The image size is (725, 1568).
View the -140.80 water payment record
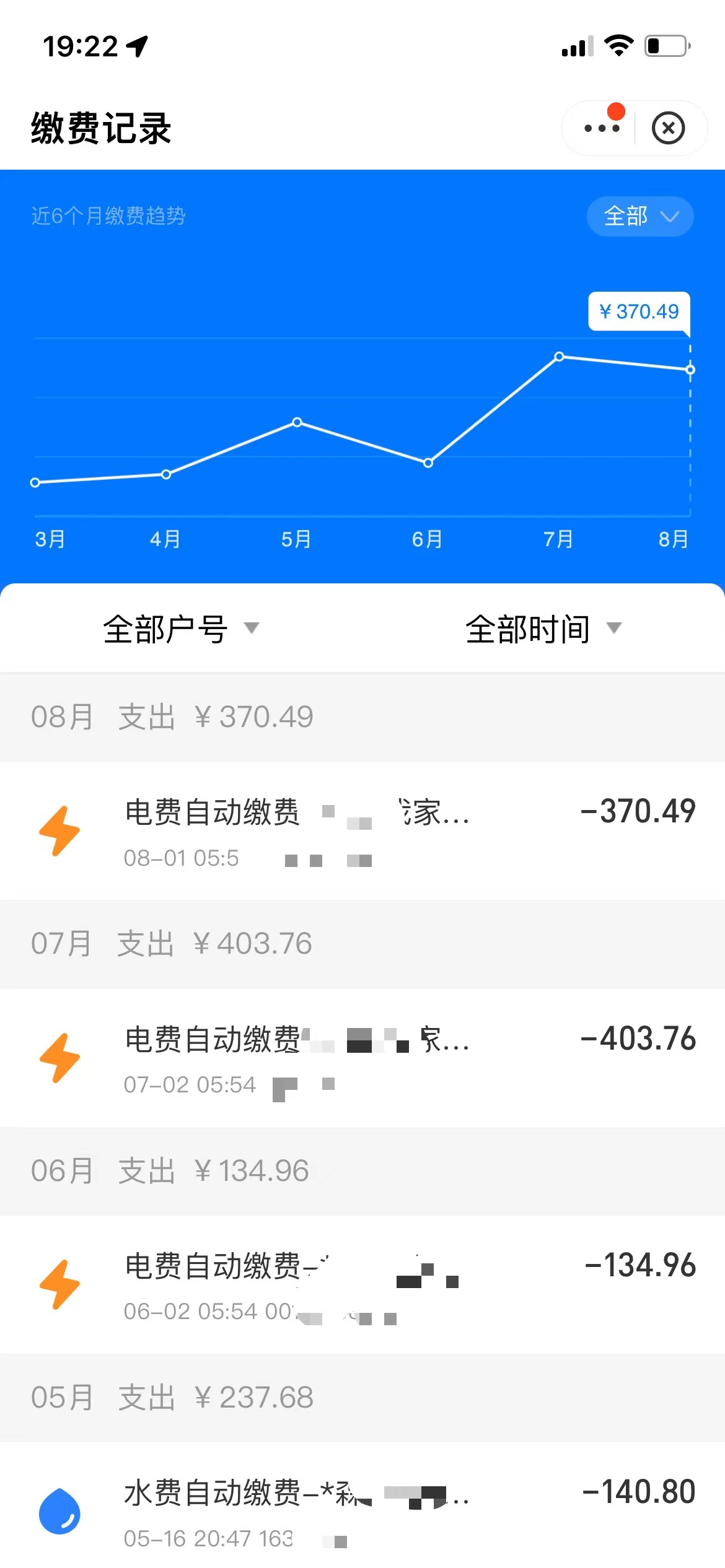[362, 1511]
